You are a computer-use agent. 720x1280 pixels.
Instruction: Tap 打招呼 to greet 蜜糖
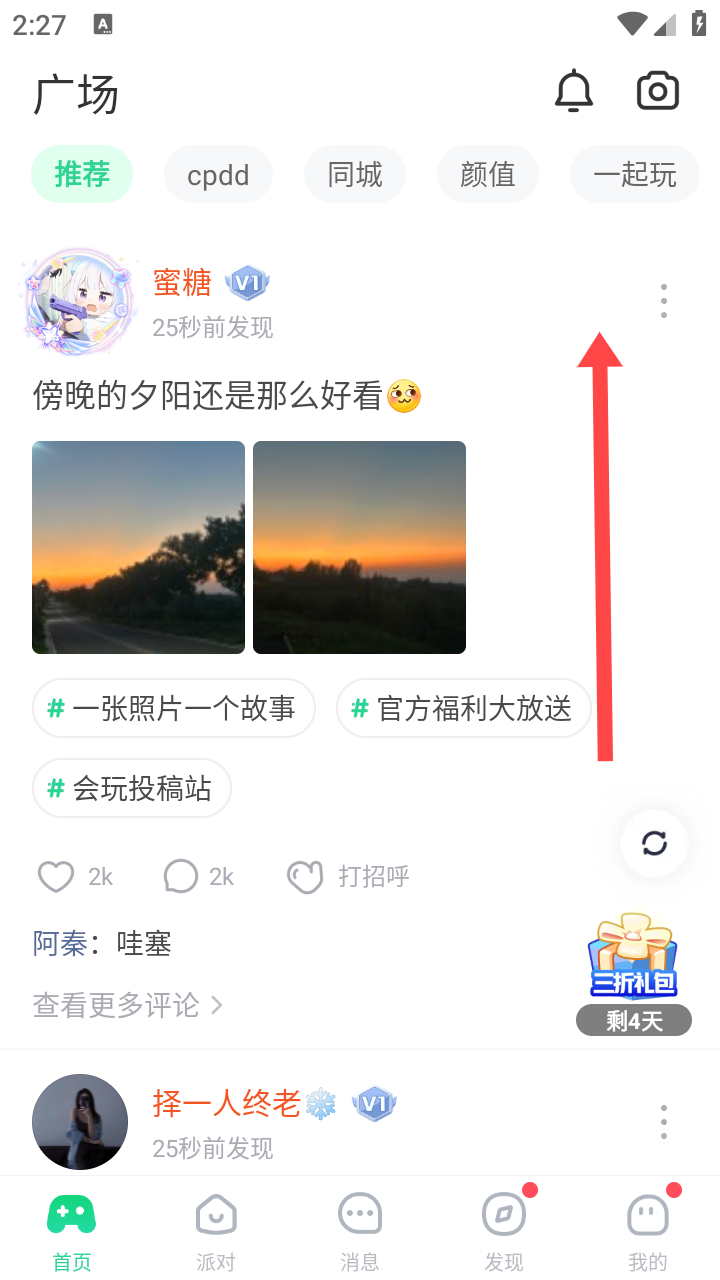click(348, 877)
